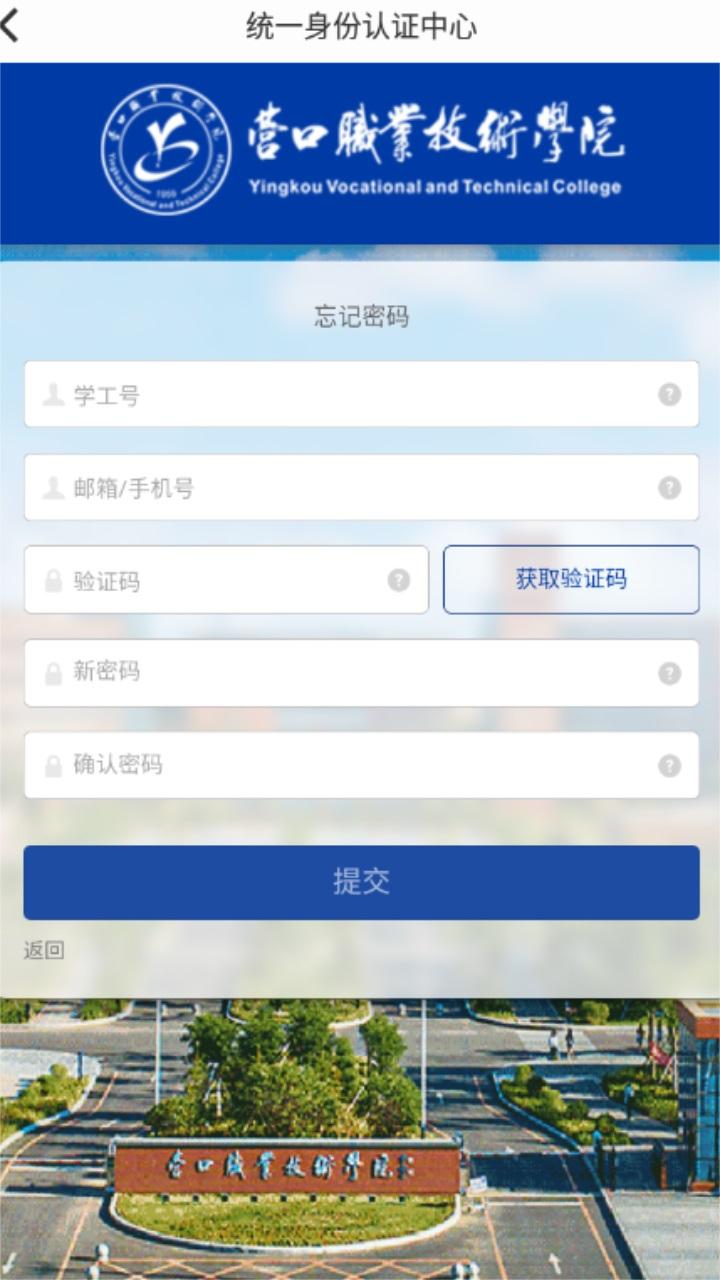View the 新密码 help hint icon

coord(669,673)
